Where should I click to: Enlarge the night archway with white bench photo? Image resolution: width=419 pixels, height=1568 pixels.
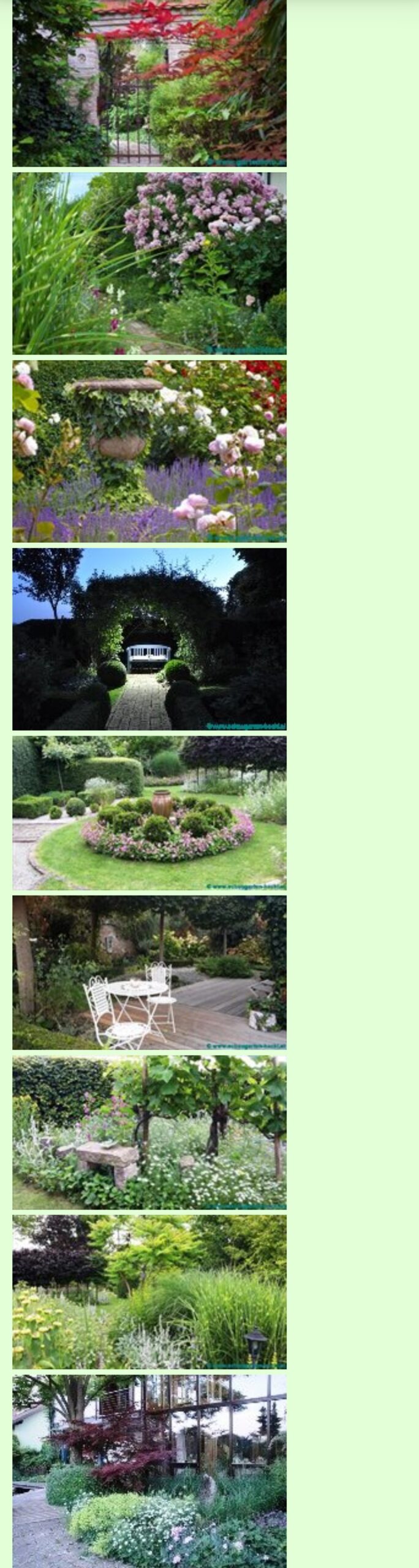149,639
